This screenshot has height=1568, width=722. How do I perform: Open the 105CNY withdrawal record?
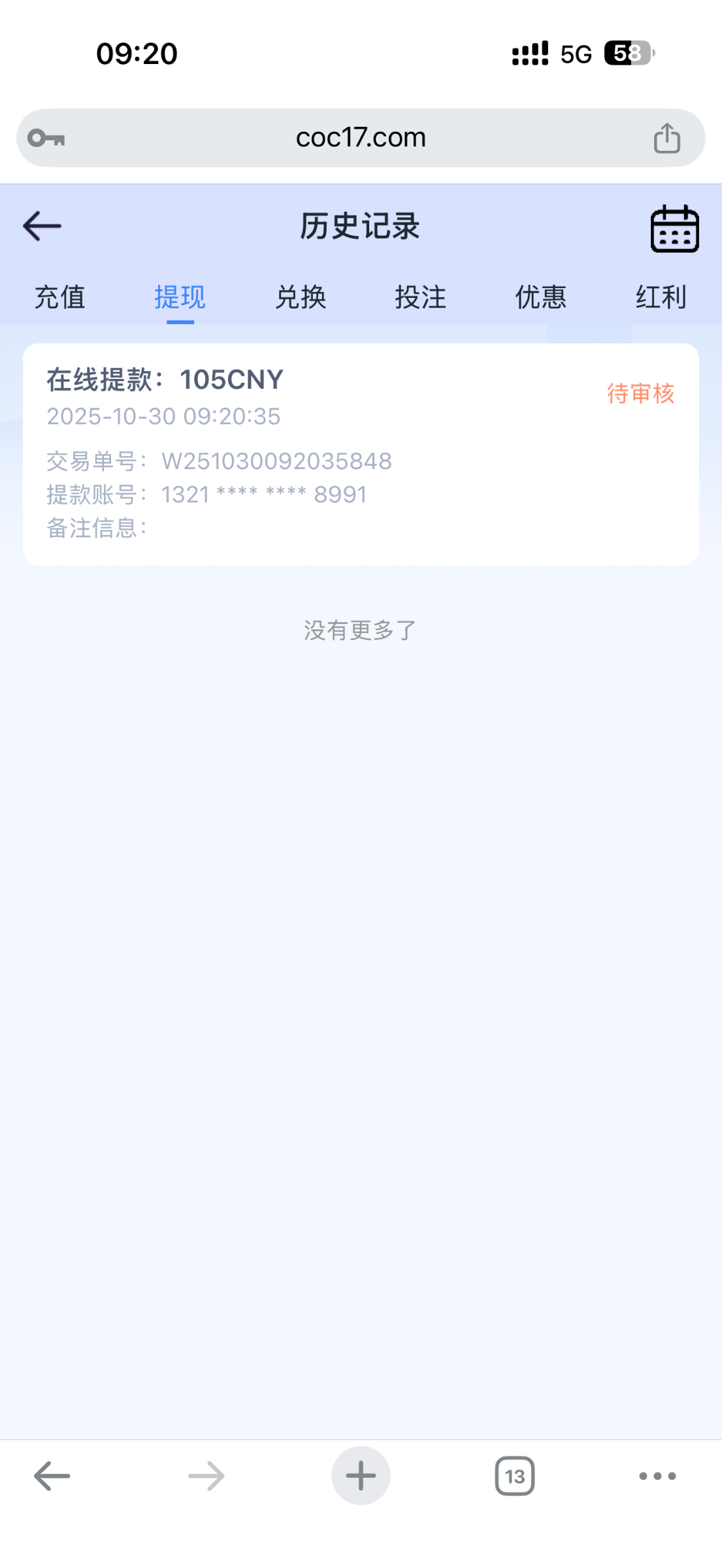tap(361, 453)
